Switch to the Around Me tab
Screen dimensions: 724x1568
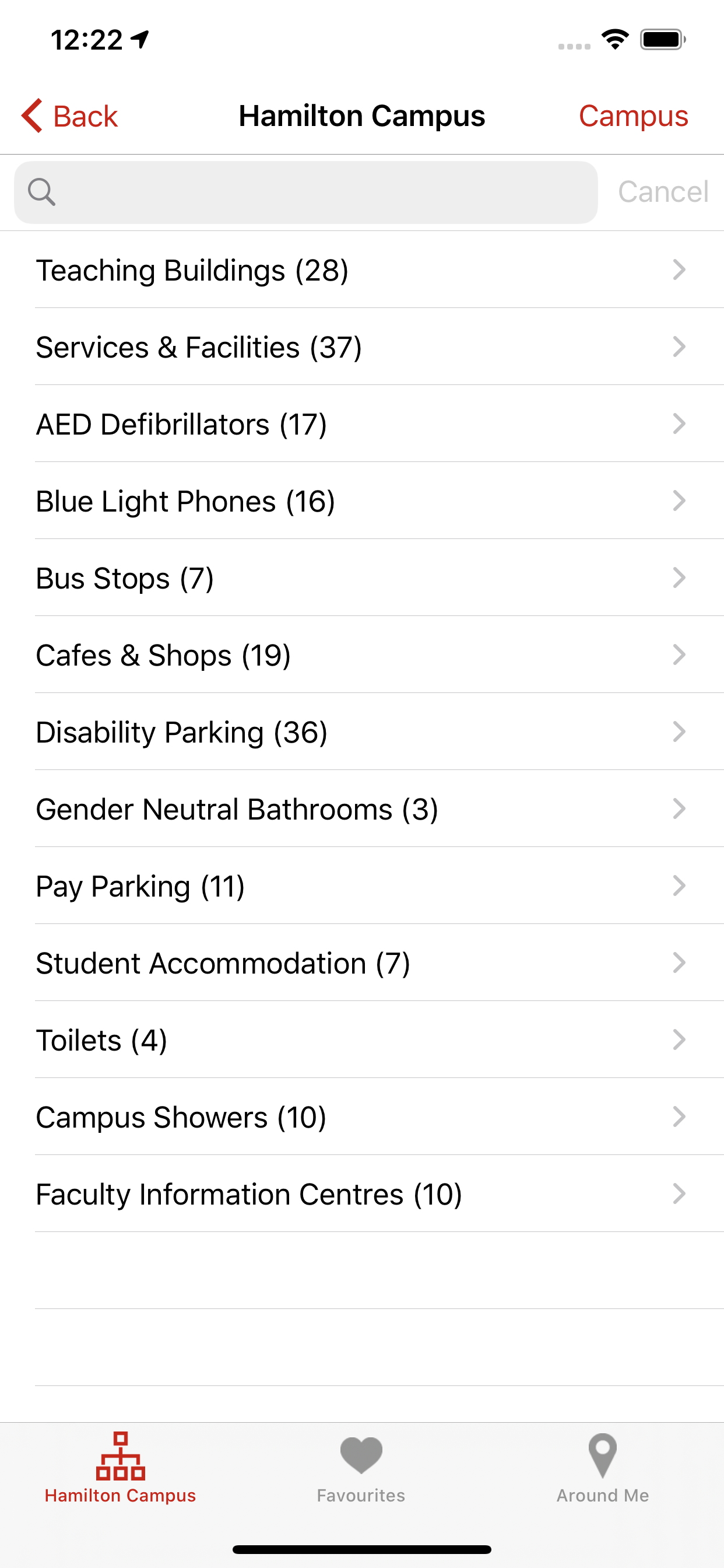602,1468
